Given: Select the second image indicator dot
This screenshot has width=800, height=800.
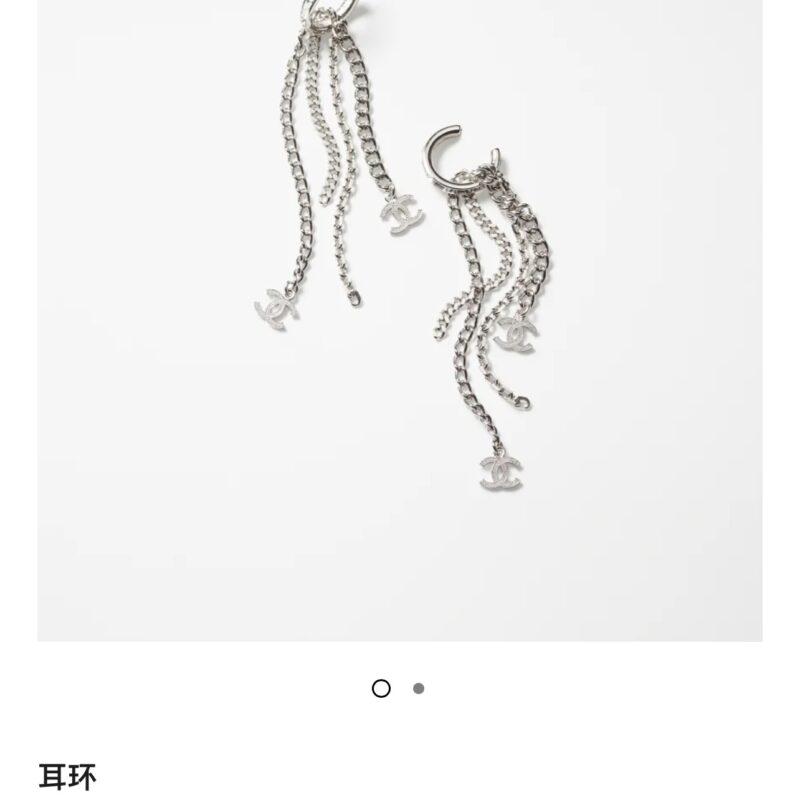Looking at the screenshot, I should coord(418,688).
